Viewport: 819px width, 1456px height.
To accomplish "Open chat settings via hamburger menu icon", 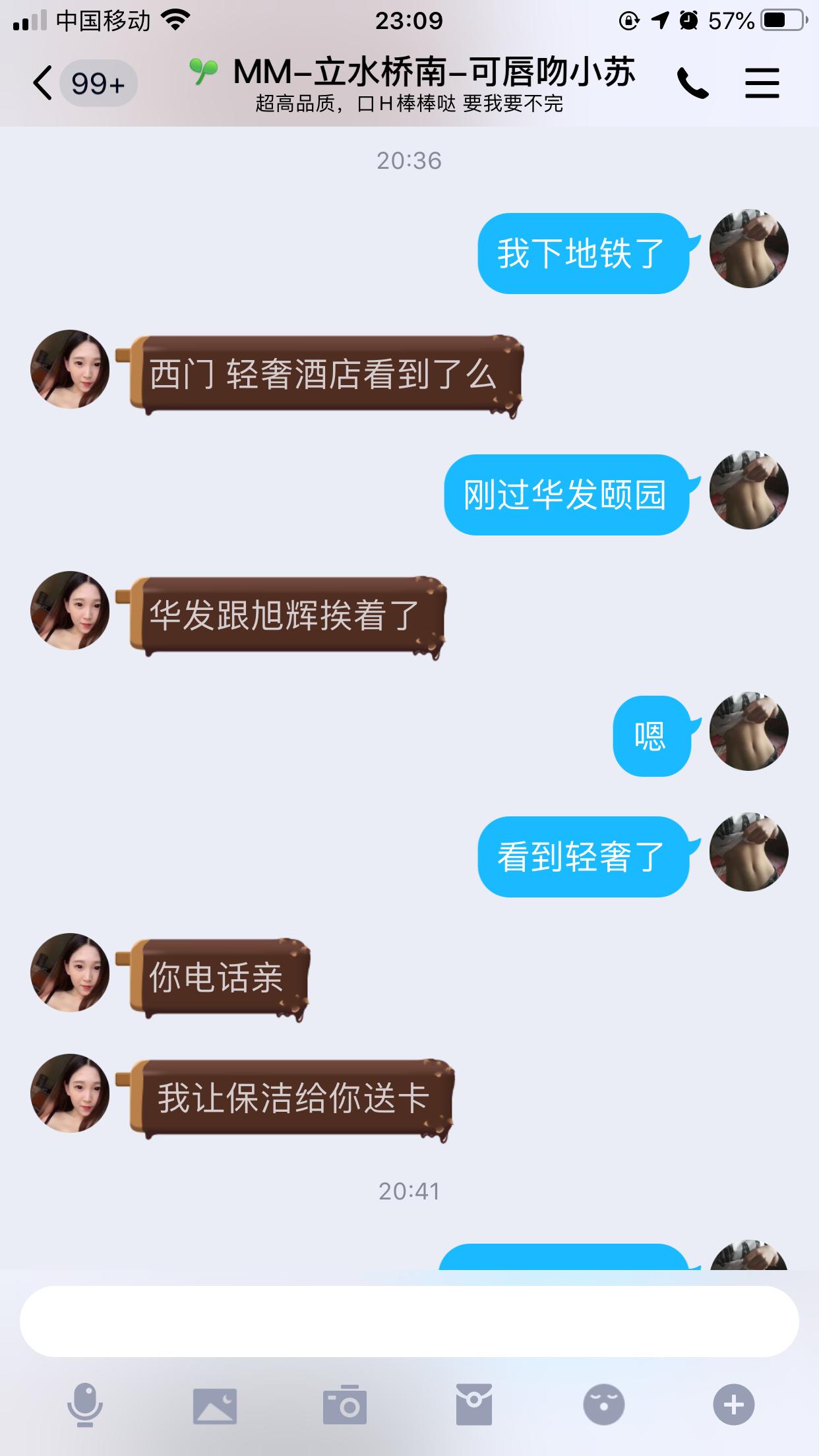I will pos(762,82).
